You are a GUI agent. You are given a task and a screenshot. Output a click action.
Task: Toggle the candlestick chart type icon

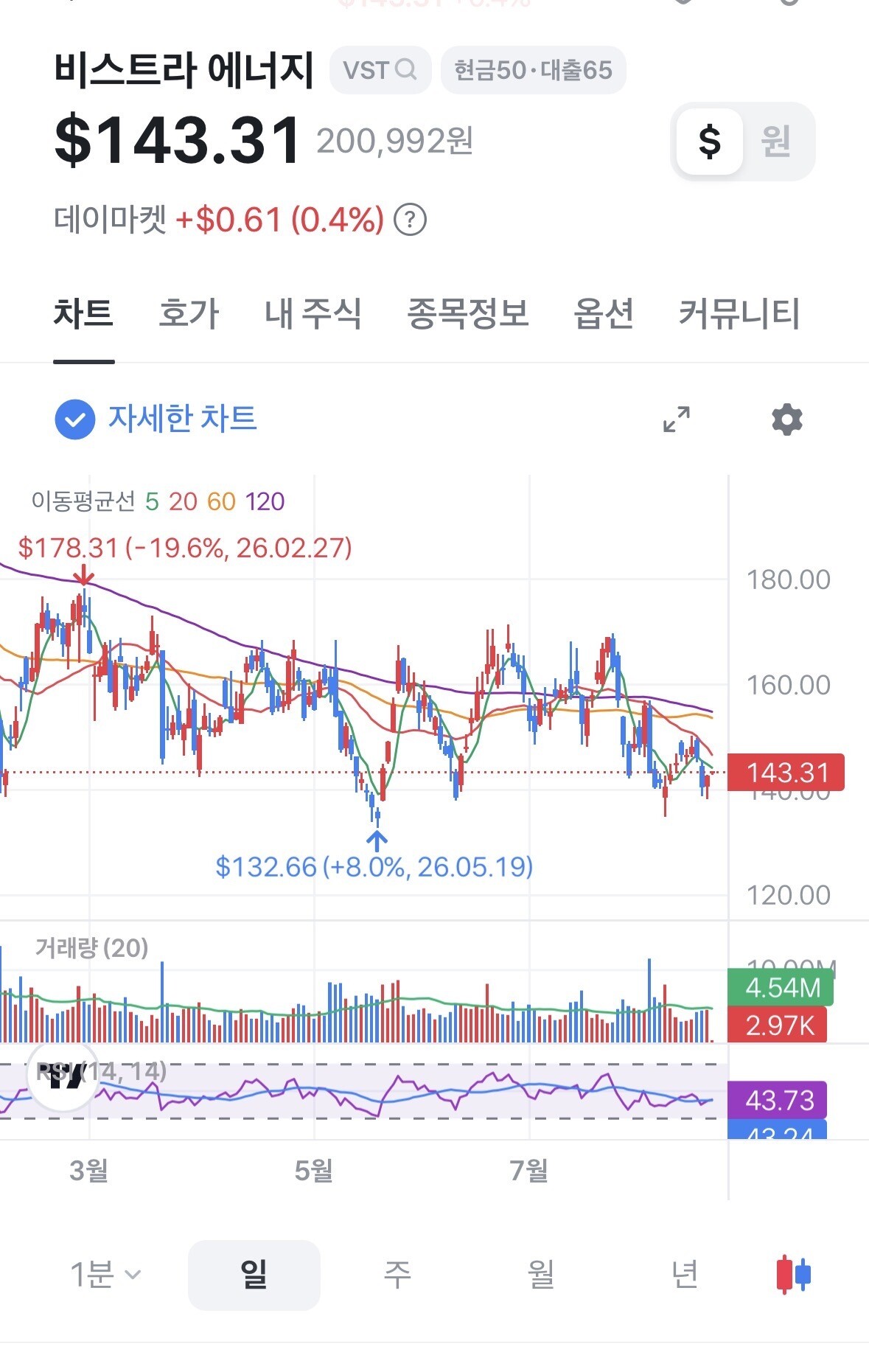(794, 1274)
